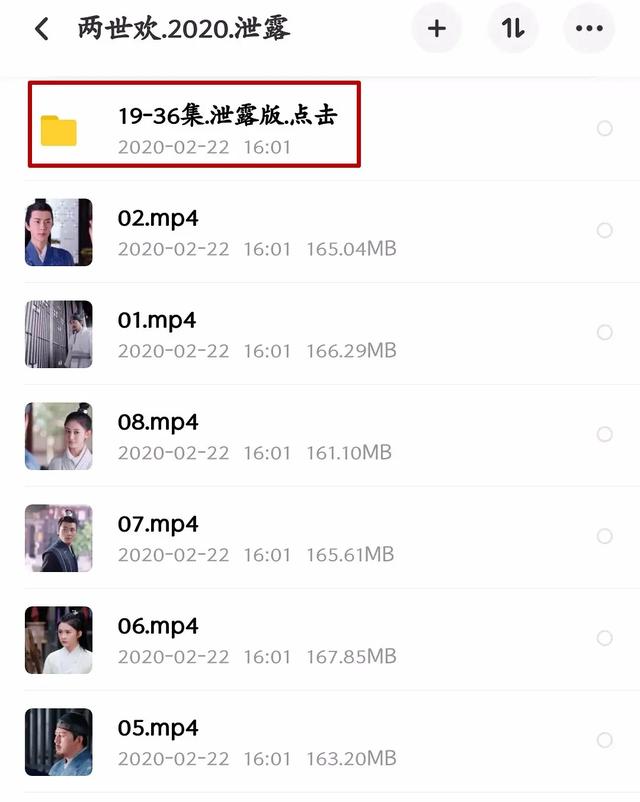640x802 pixels.
Task: Tap the plus add button
Action: pos(436,29)
